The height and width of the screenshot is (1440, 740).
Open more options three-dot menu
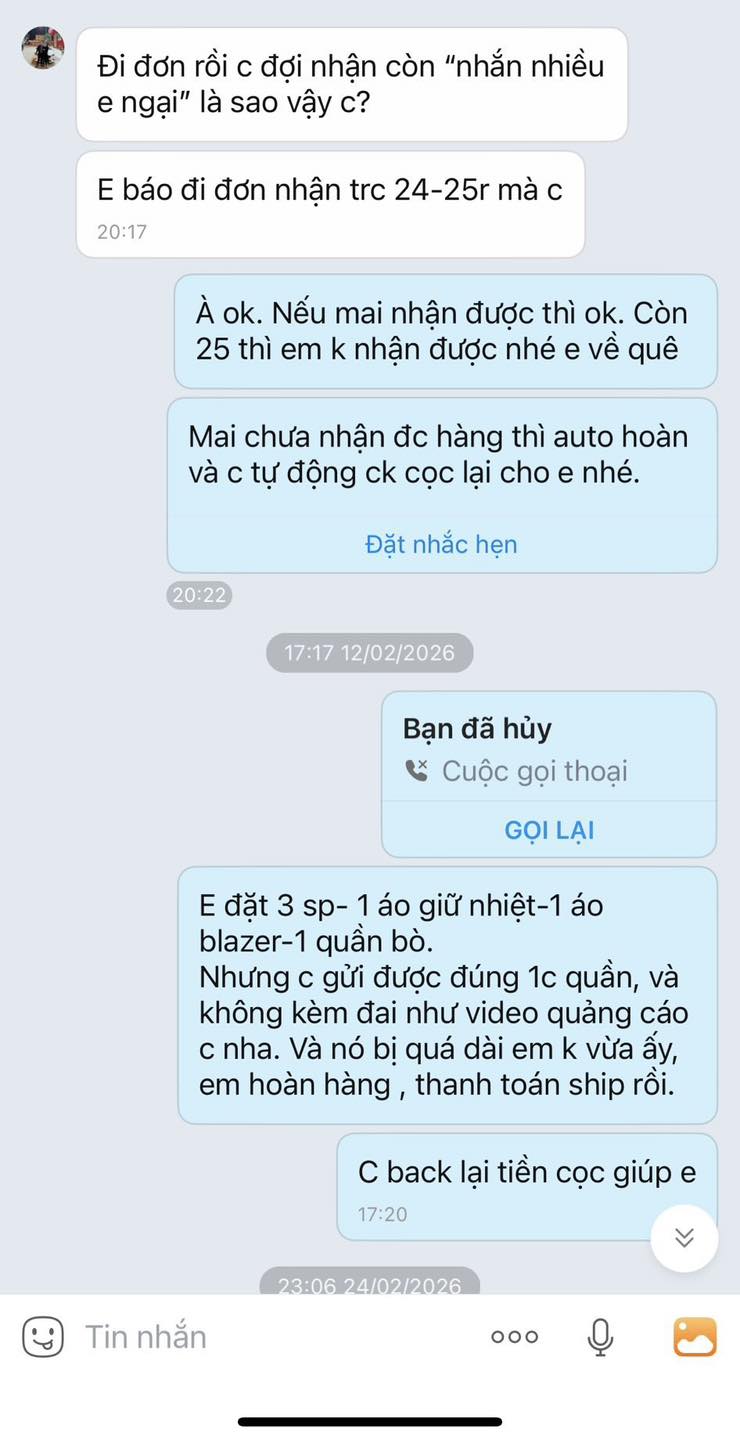click(x=514, y=1337)
